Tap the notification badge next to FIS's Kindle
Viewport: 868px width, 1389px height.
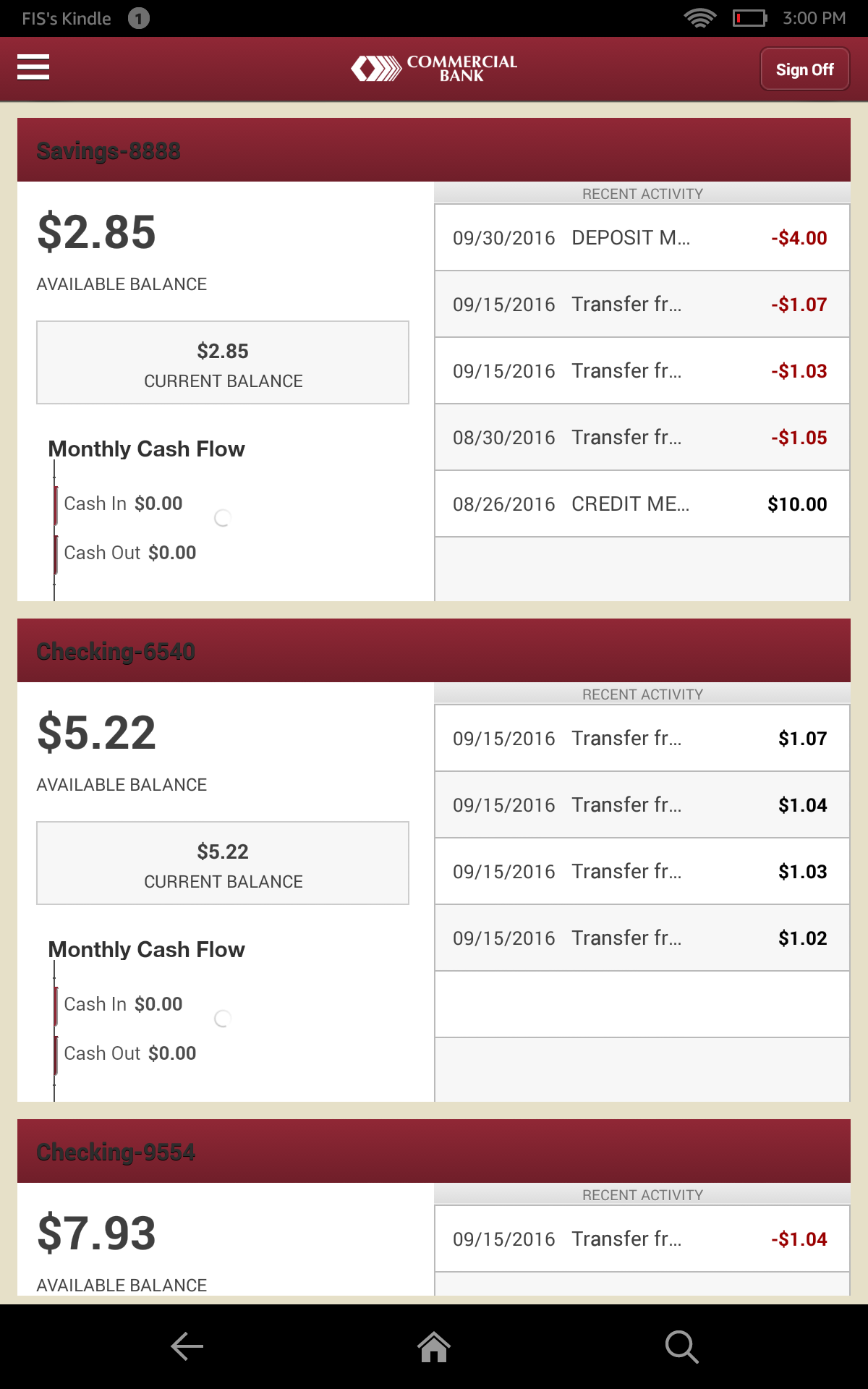137,18
